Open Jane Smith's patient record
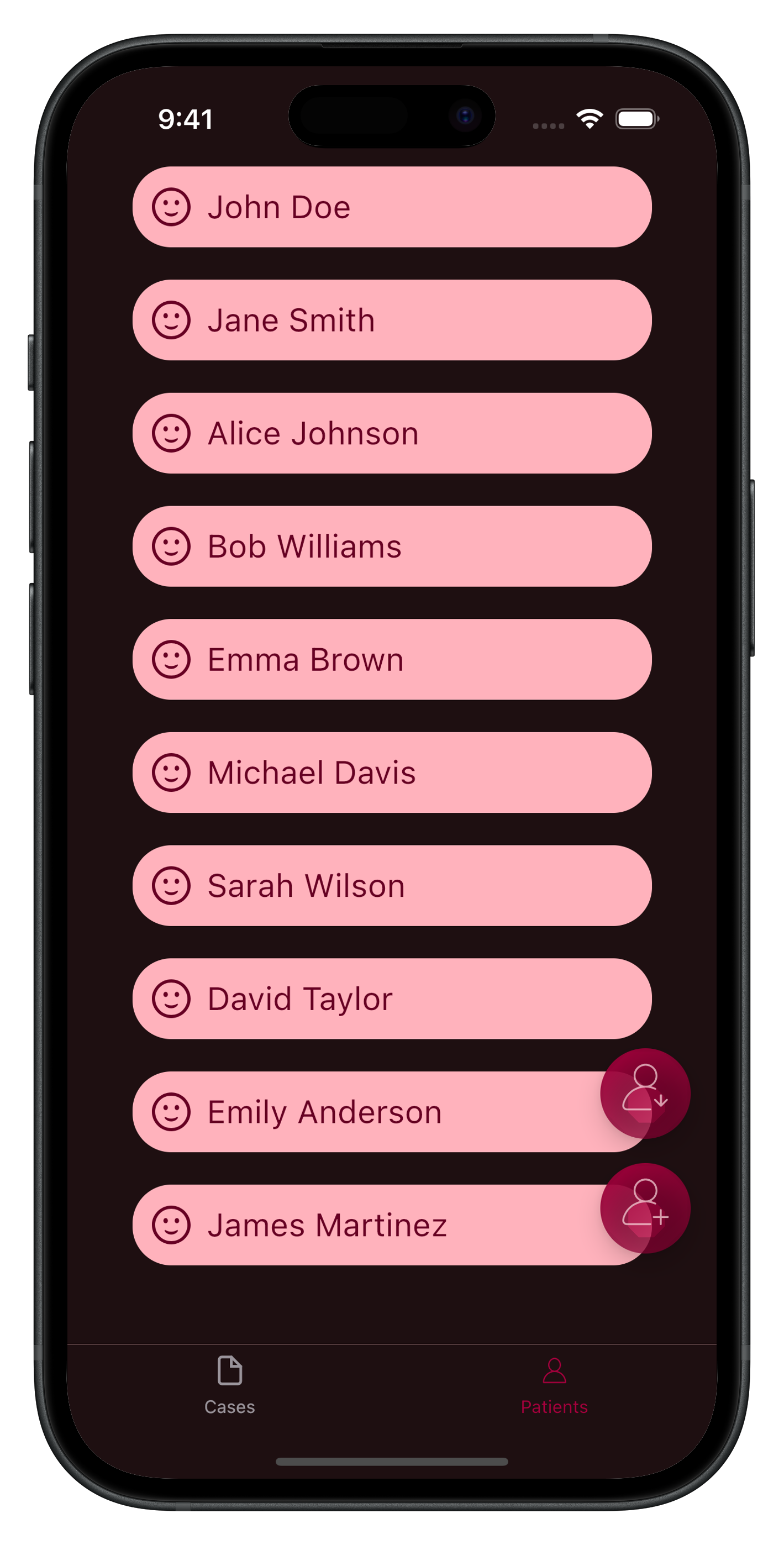This screenshot has height=1545, width=784. [x=391, y=320]
